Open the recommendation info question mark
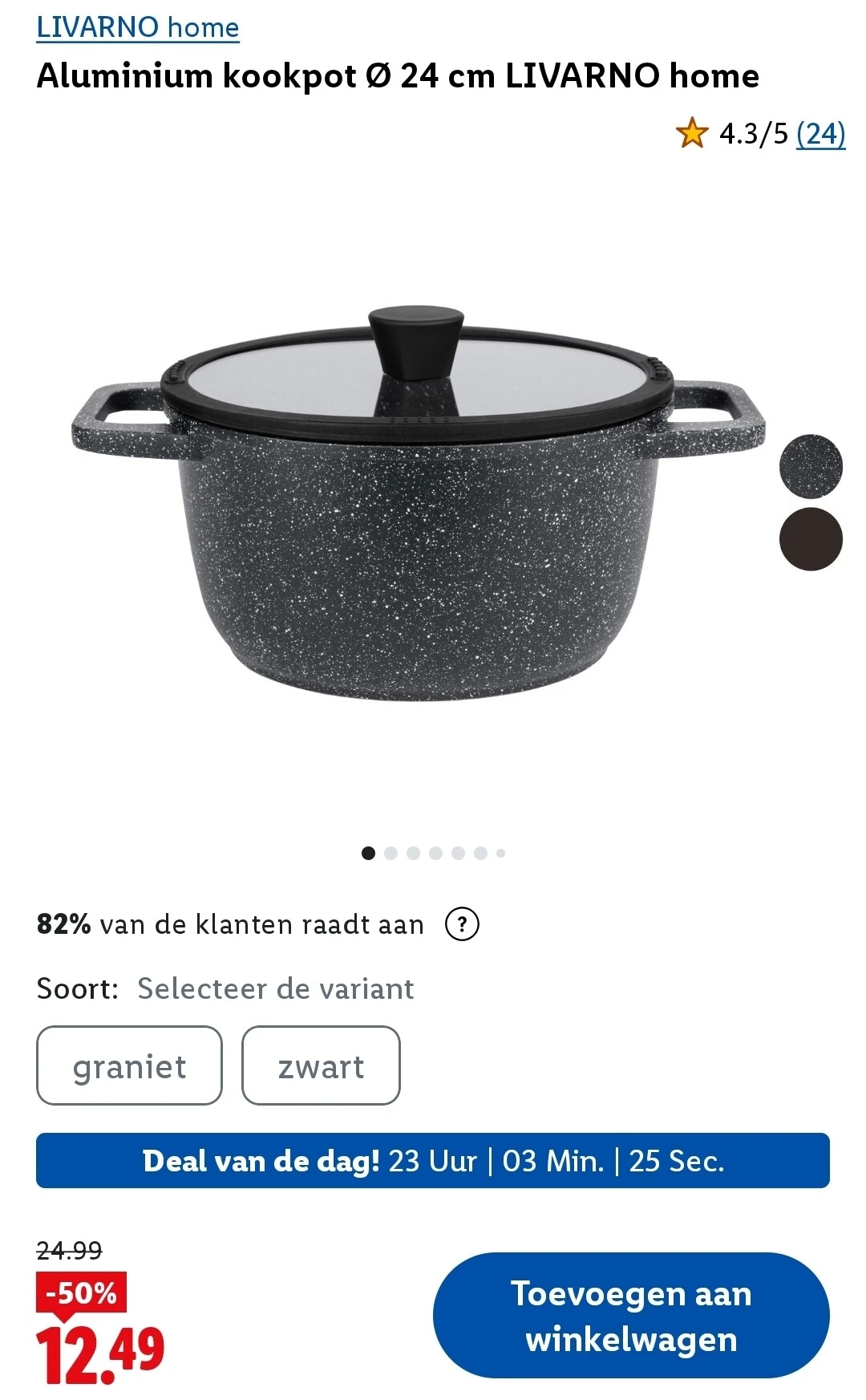Screen dimensions: 866x1400 coord(462,924)
